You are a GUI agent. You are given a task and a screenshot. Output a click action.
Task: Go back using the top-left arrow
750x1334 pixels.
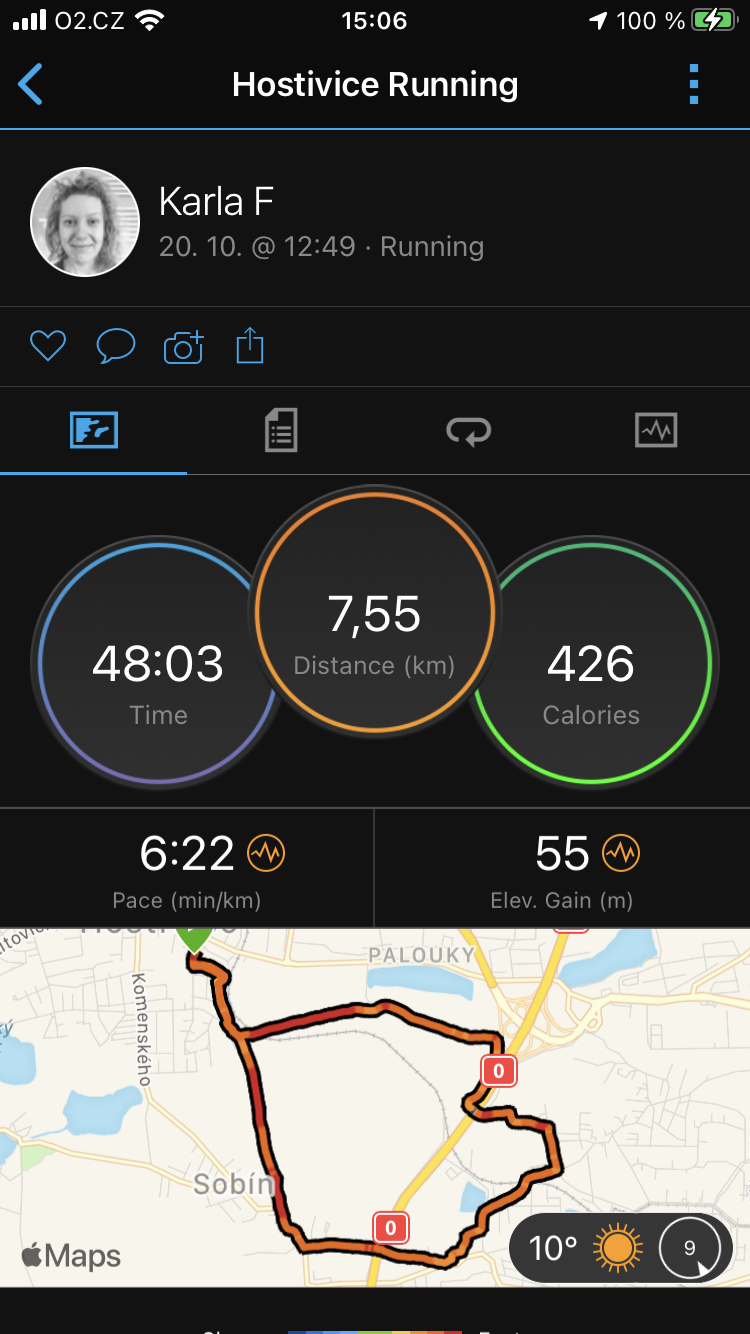[31, 85]
